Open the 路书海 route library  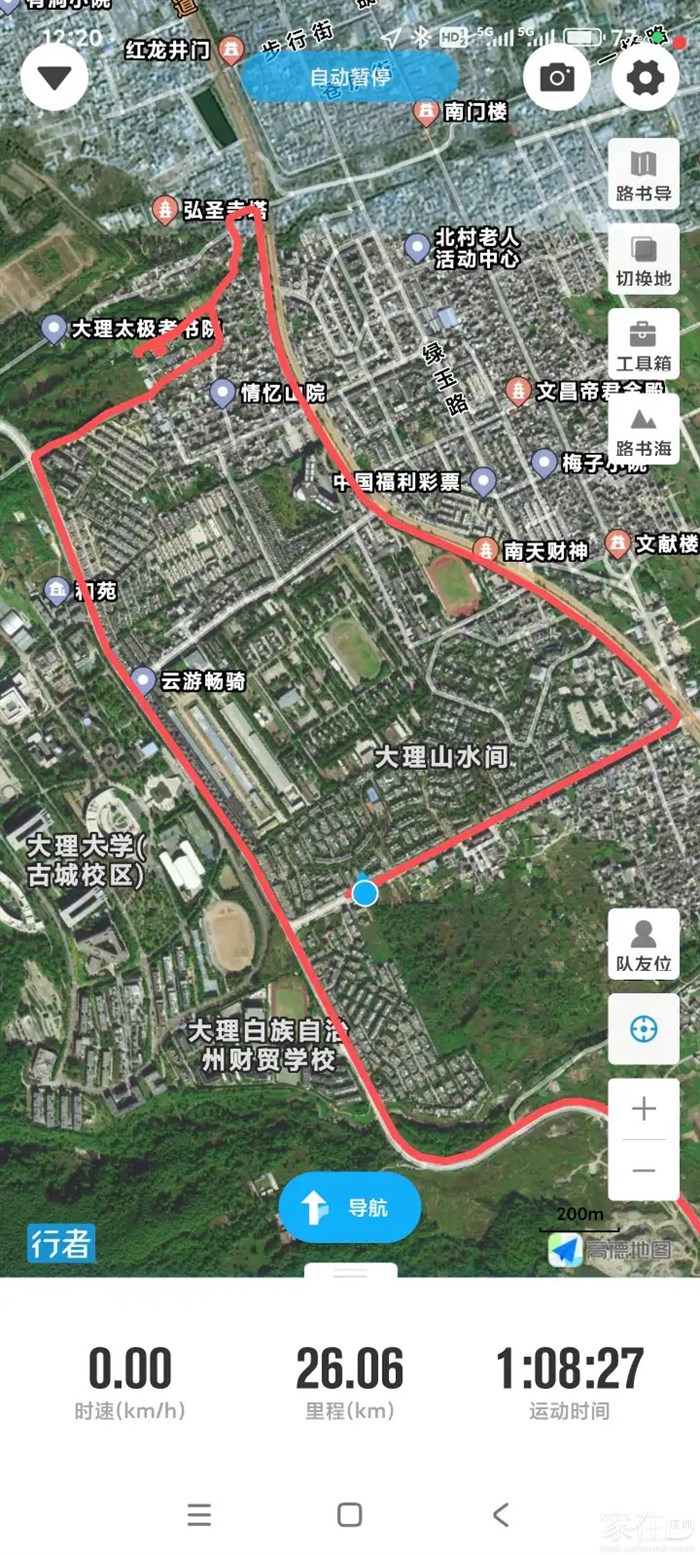point(643,429)
